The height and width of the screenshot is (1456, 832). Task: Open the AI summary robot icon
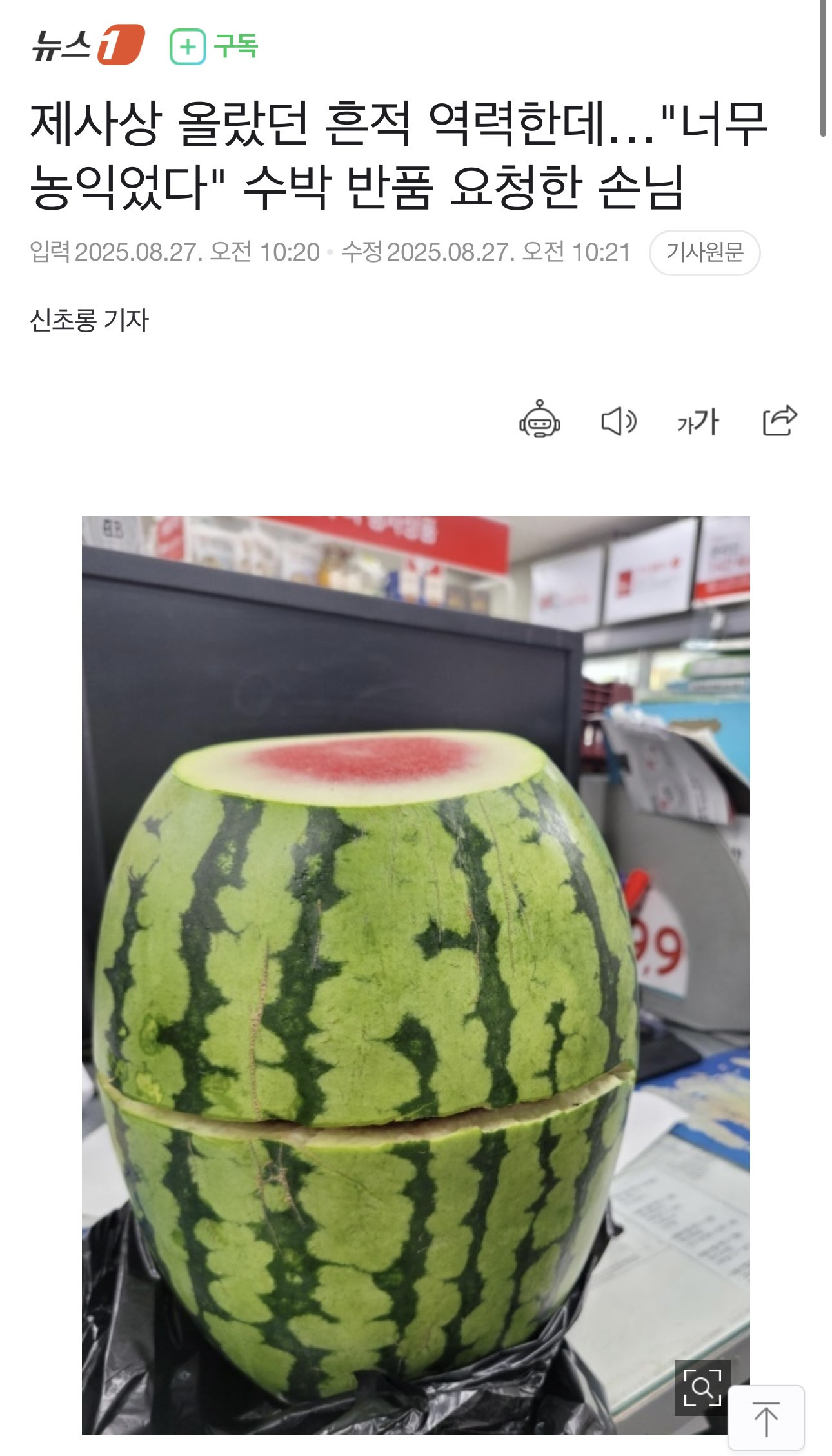(540, 420)
